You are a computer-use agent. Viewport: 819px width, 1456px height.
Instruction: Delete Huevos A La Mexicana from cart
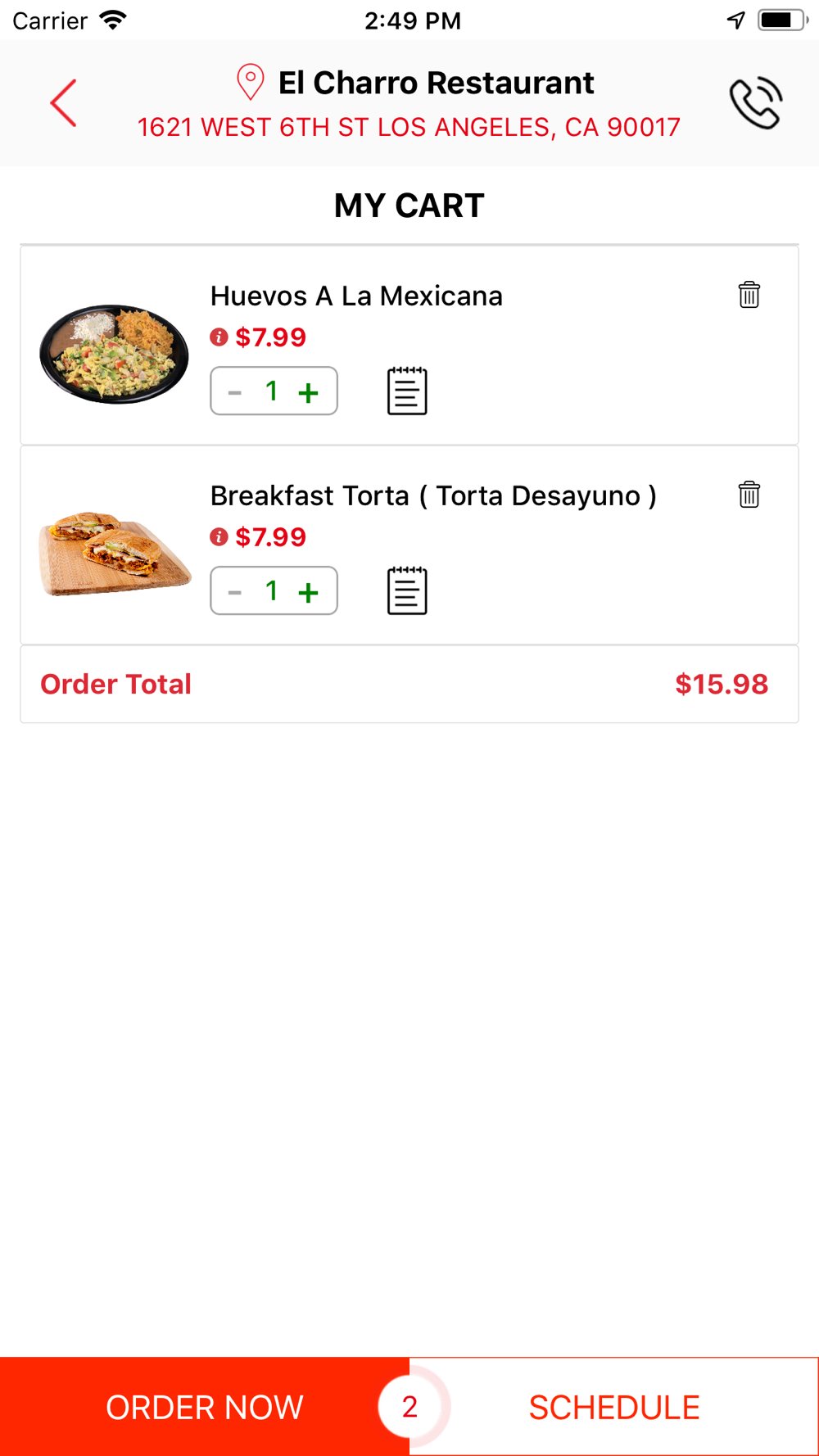coord(749,295)
